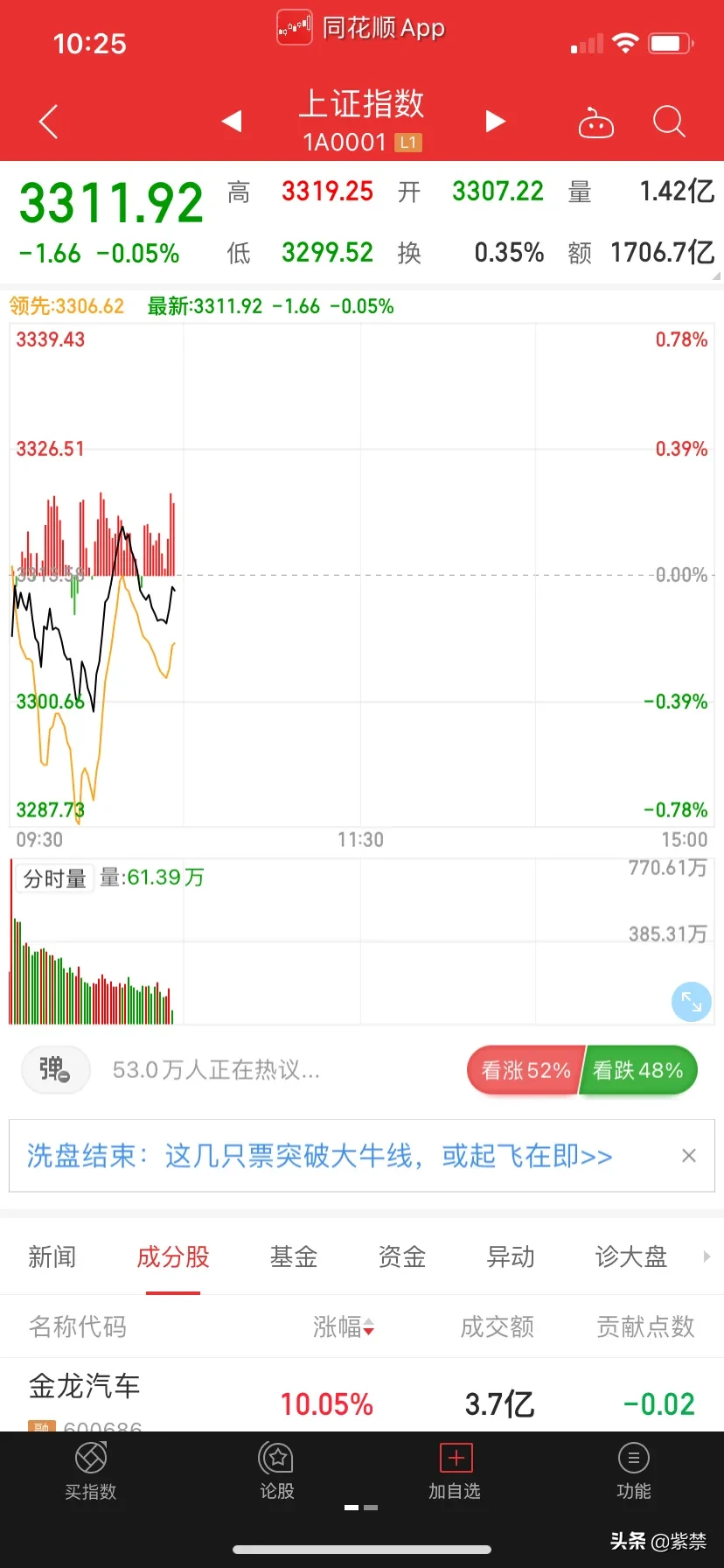Vote 看涨 52% bullish
The image size is (724, 1568).
click(x=526, y=1070)
